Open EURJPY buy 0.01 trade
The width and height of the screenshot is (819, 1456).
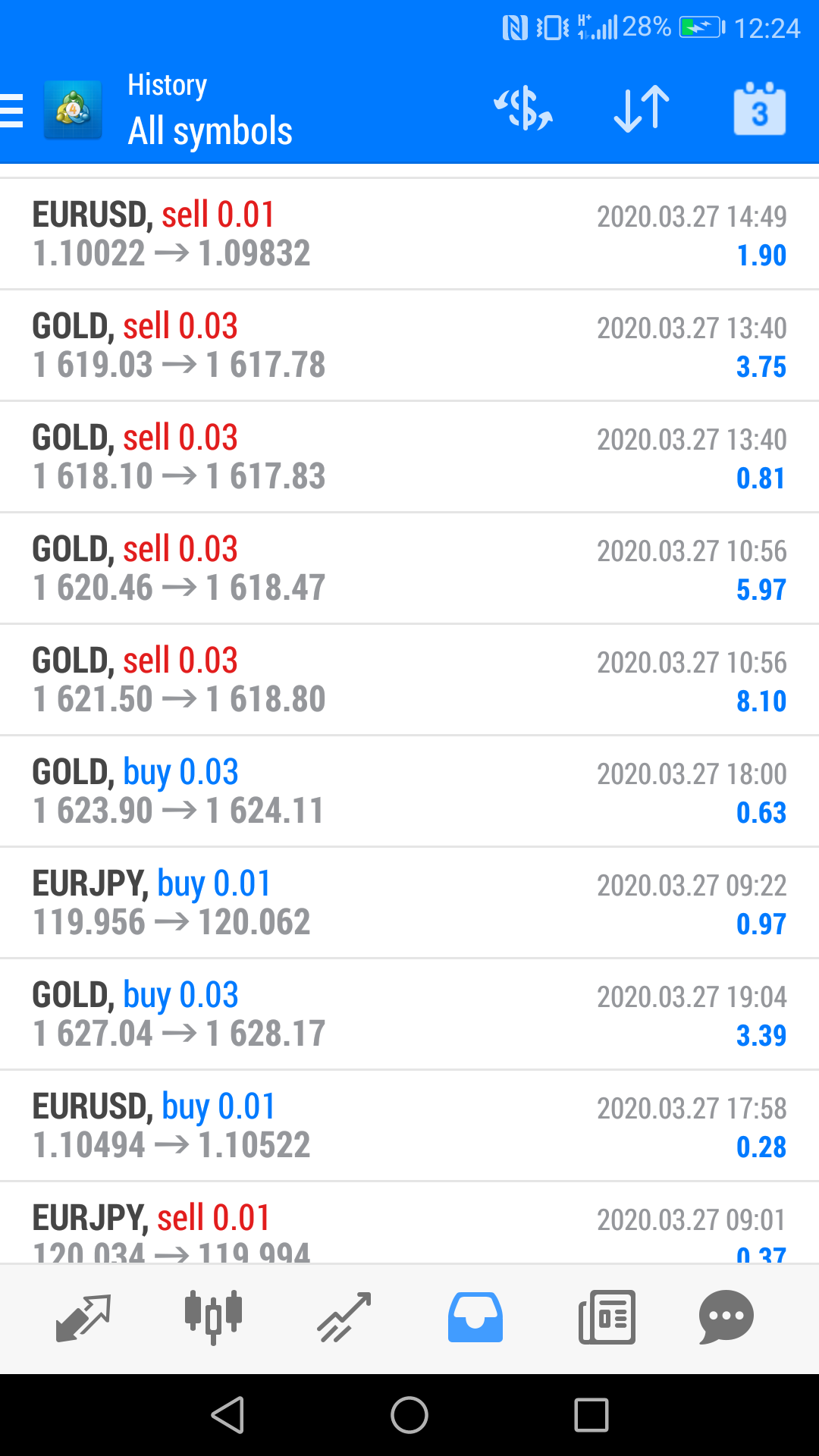409,903
